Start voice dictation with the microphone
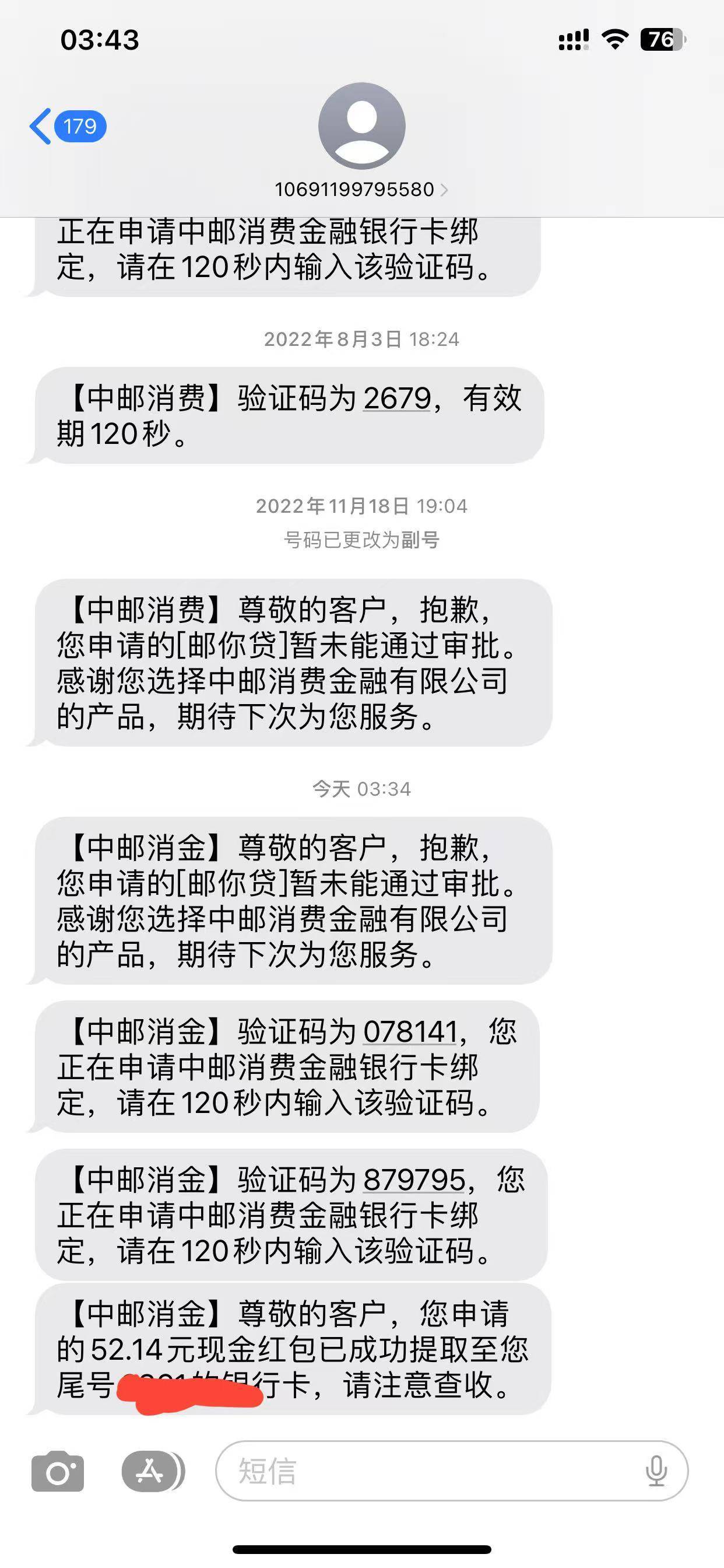 pos(656,1471)
